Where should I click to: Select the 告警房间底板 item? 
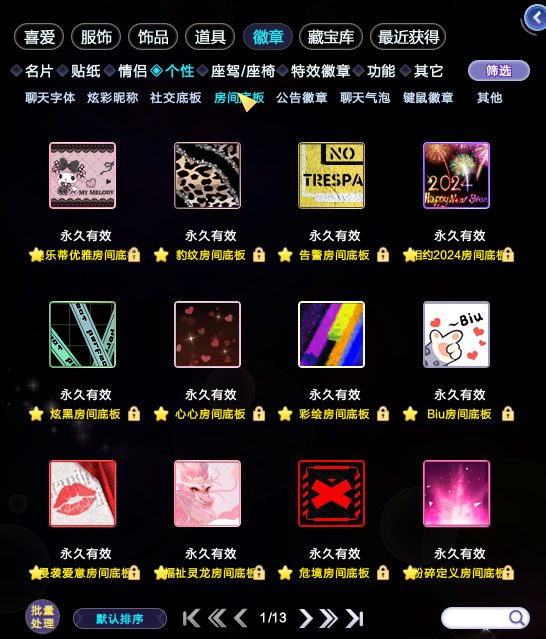(x=332, y=175)
